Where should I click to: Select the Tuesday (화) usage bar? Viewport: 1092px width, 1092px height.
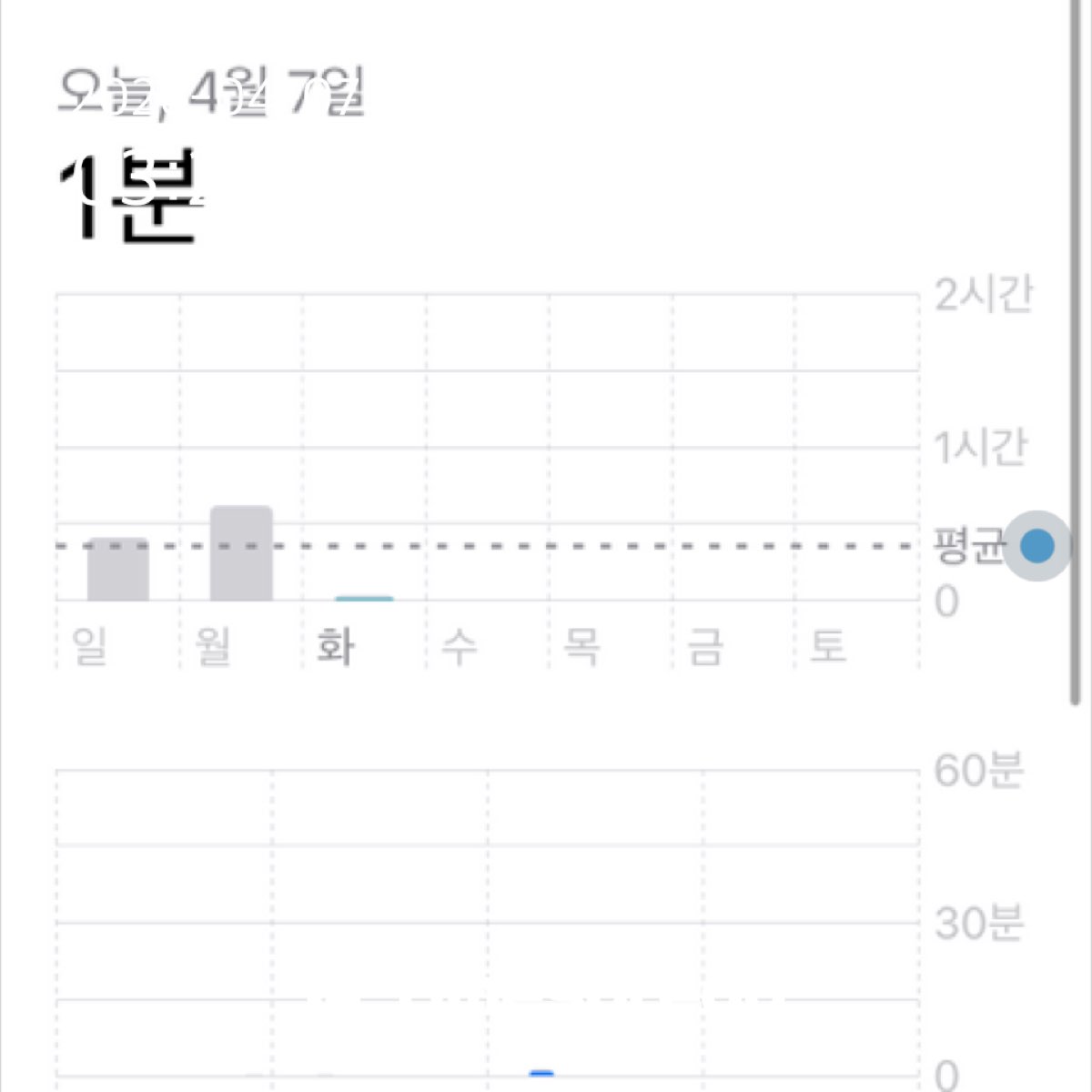[x=364, y=598]
